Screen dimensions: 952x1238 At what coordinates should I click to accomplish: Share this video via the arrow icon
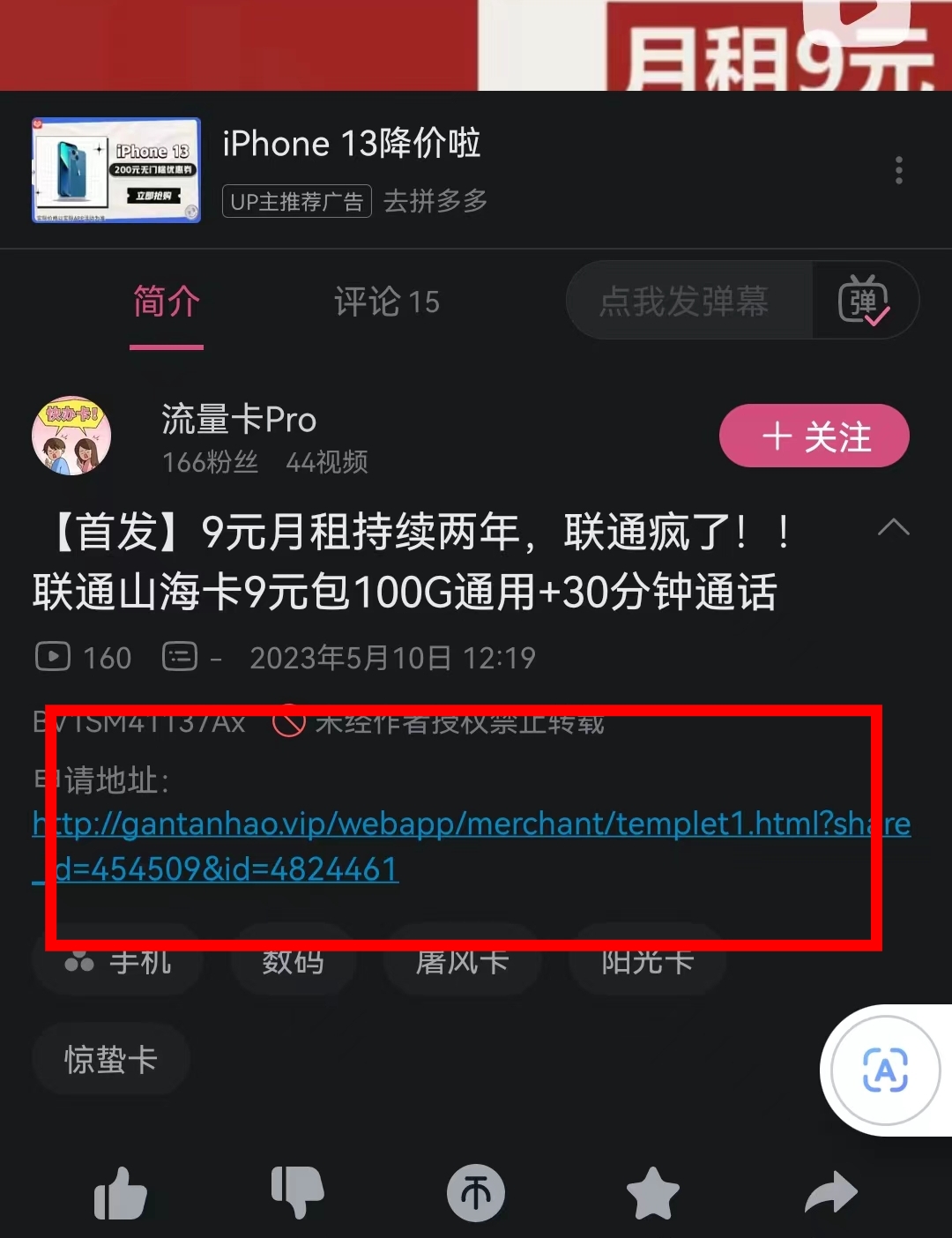[830, 1194]
